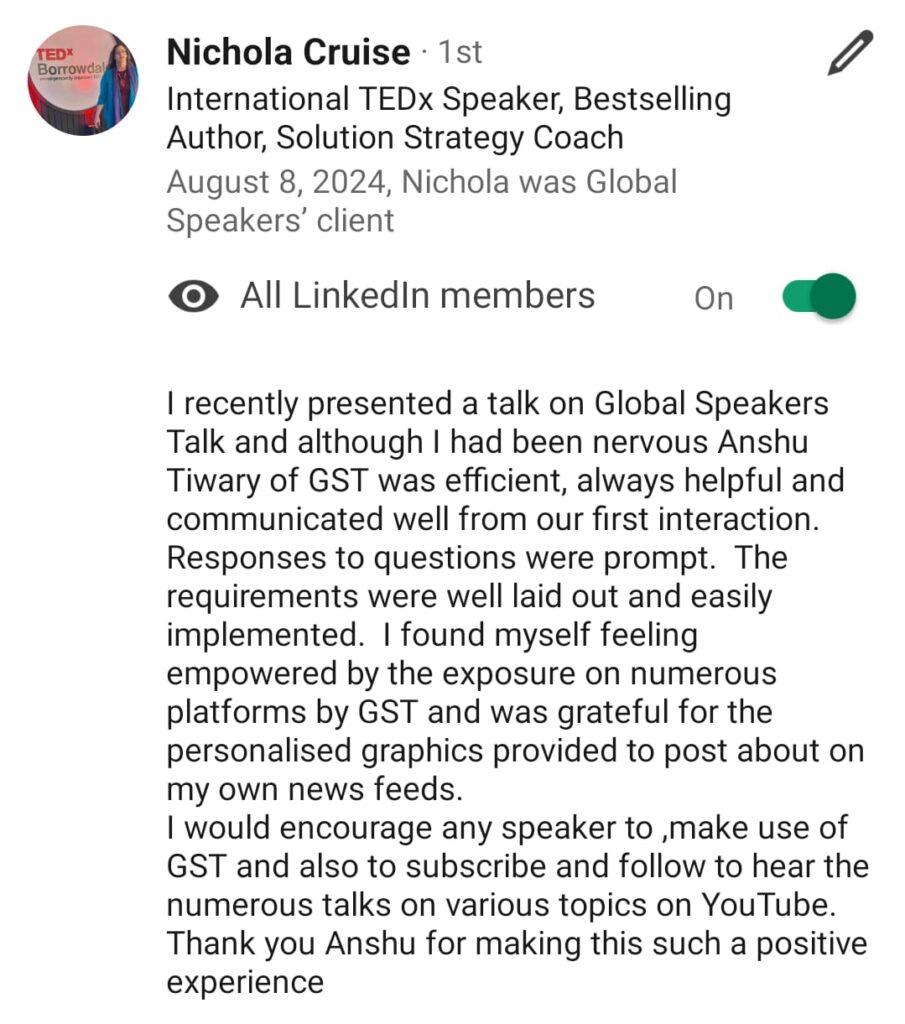Open Nichola Cruise's profile picture
Image resolution: width=905 pixels, height=1024 pixels.
(82, 80)
